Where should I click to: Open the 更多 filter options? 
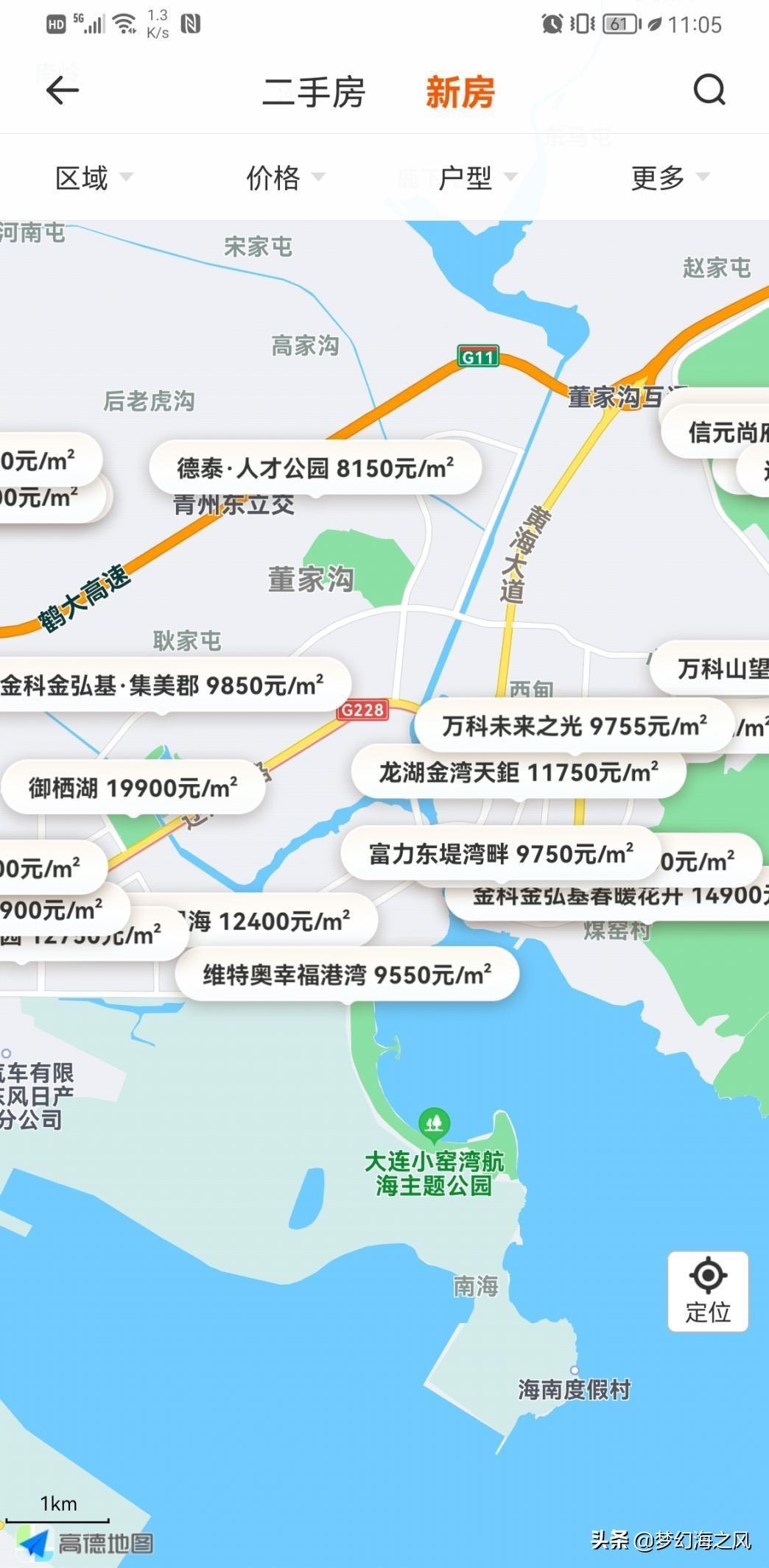[669, 177]
